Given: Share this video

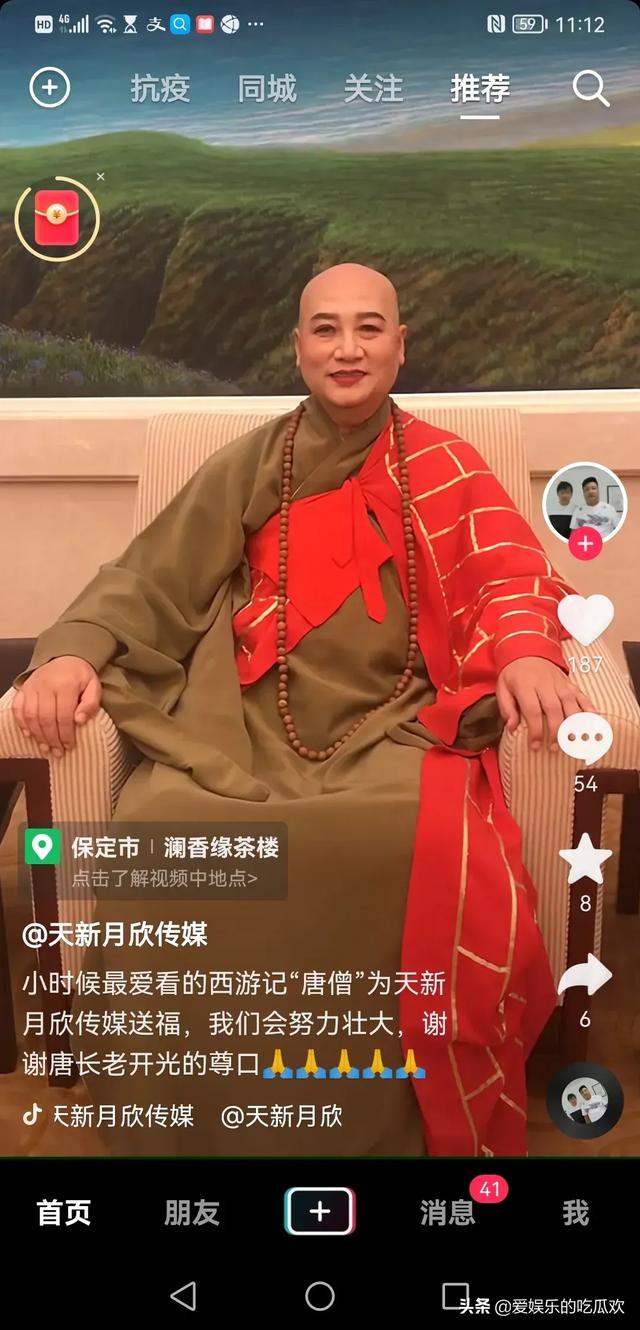Looking at the screenshot, I should 585,975.
